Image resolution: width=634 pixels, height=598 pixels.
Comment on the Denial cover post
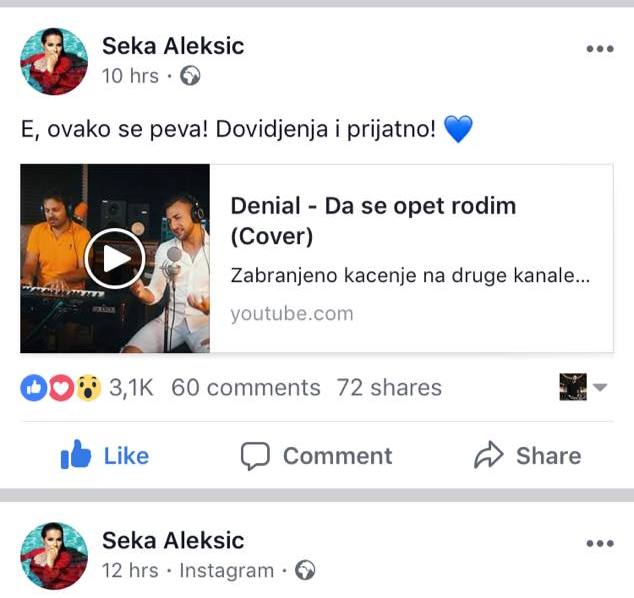click(316, 456)
